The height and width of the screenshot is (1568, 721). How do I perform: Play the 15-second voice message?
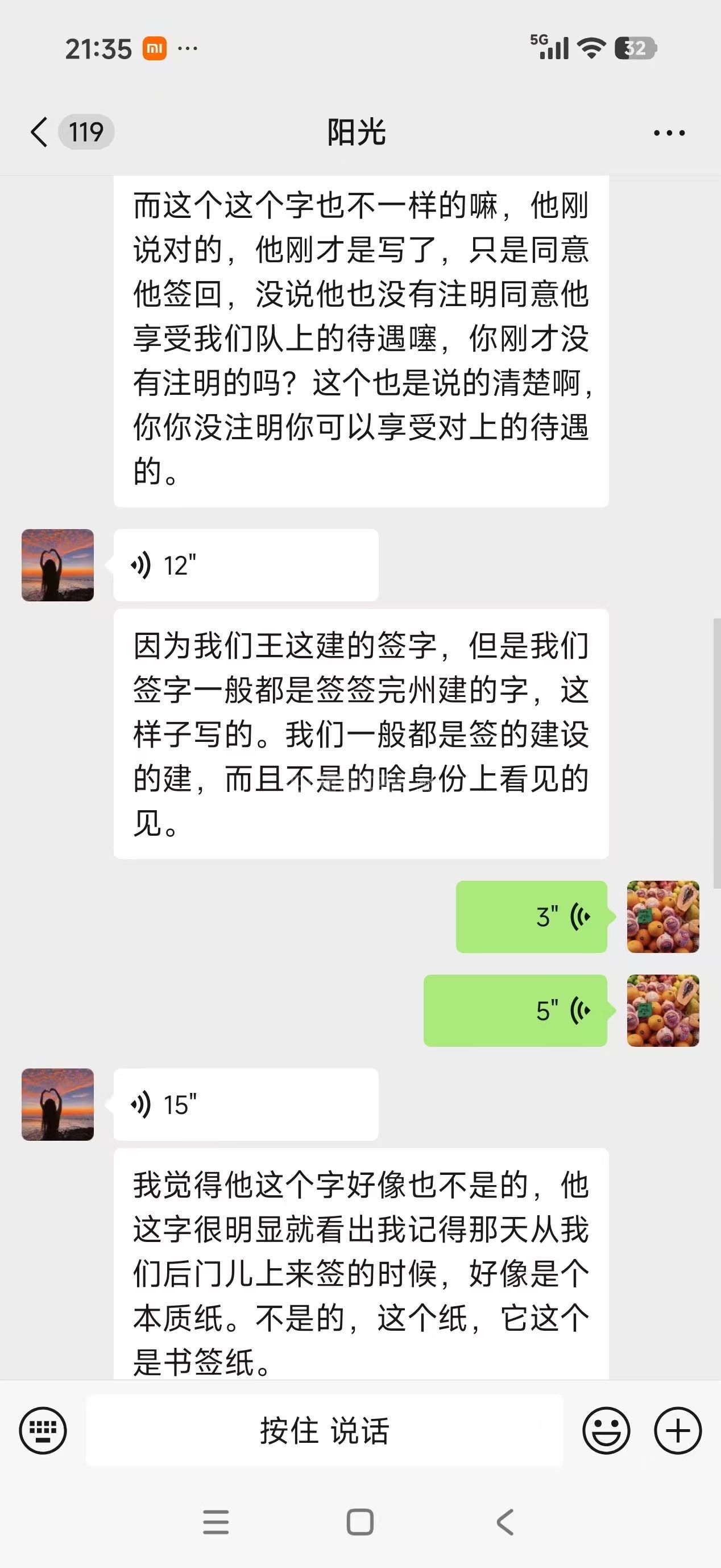click(246, 1105)
